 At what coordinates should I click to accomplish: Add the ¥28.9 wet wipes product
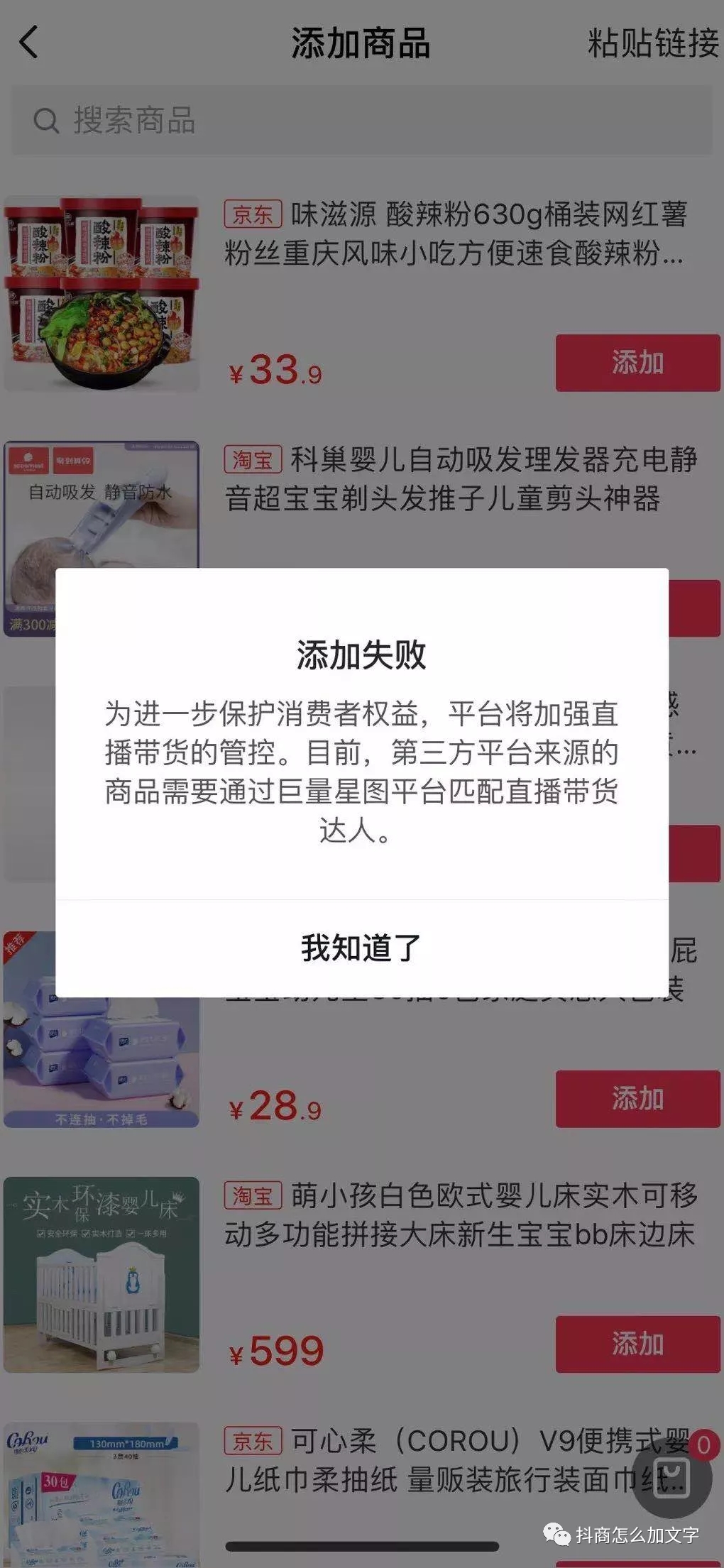[x=637, y=1099]
